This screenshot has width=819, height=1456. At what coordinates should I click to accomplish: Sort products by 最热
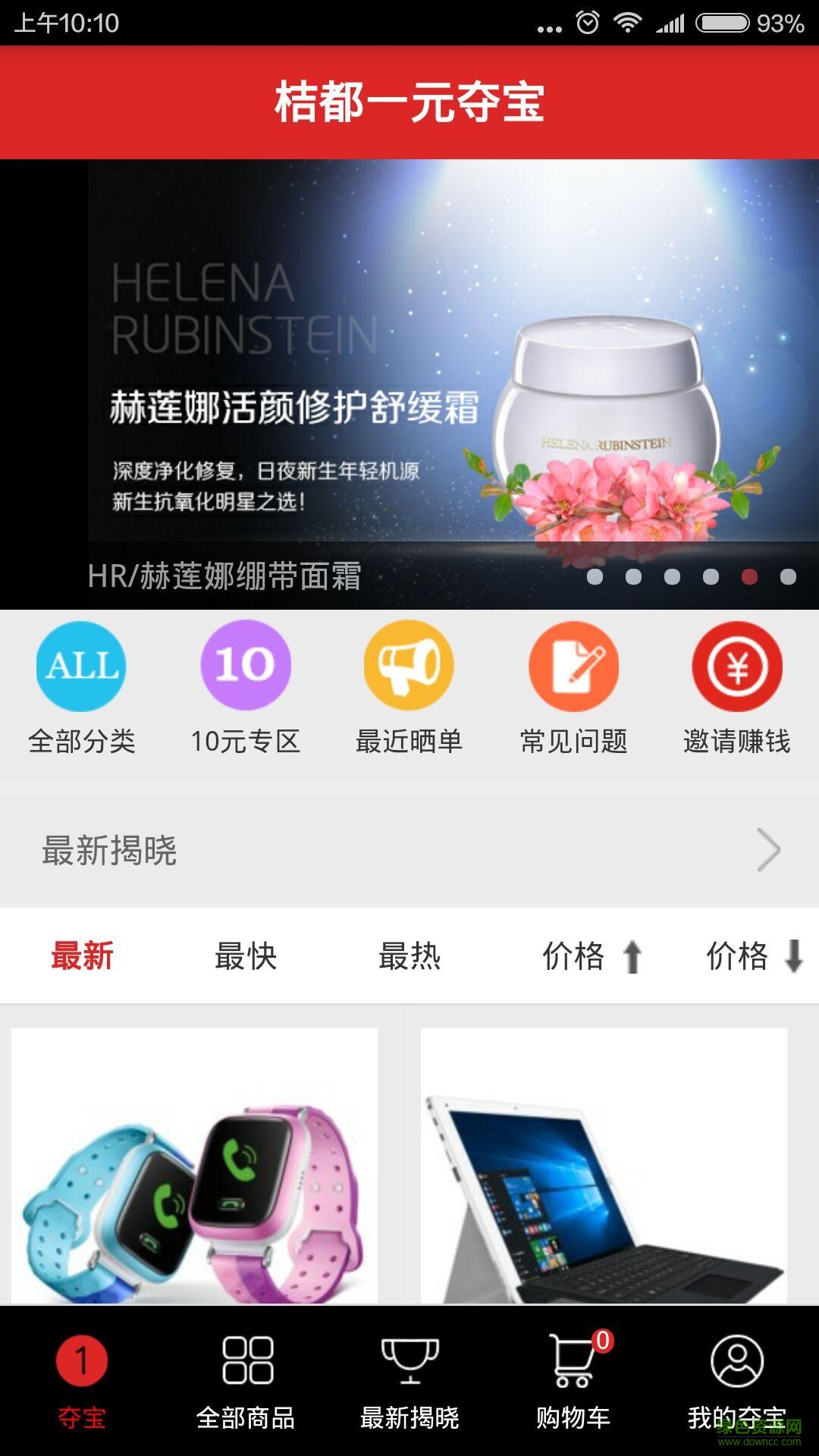(x=409, y=955)
